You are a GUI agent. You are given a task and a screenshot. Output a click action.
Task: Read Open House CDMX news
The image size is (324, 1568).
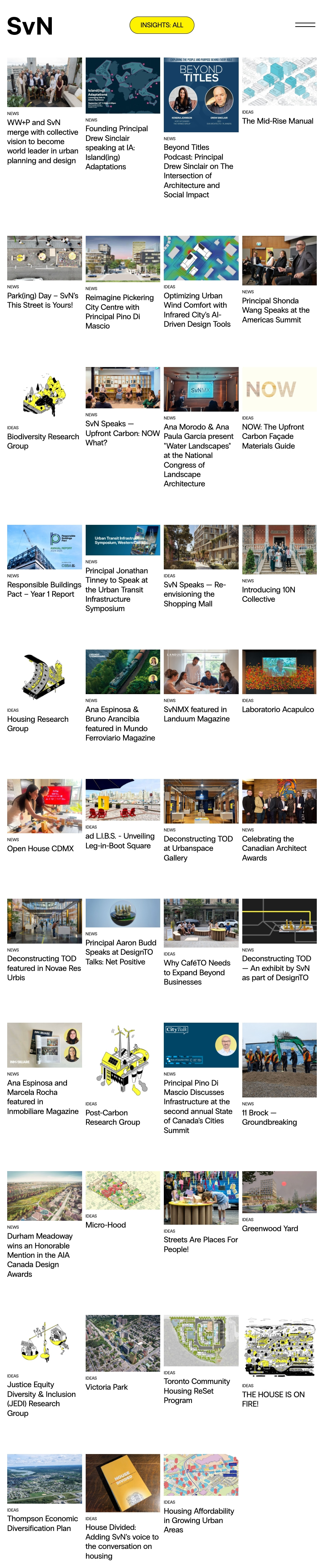click(x=40, y=848)
